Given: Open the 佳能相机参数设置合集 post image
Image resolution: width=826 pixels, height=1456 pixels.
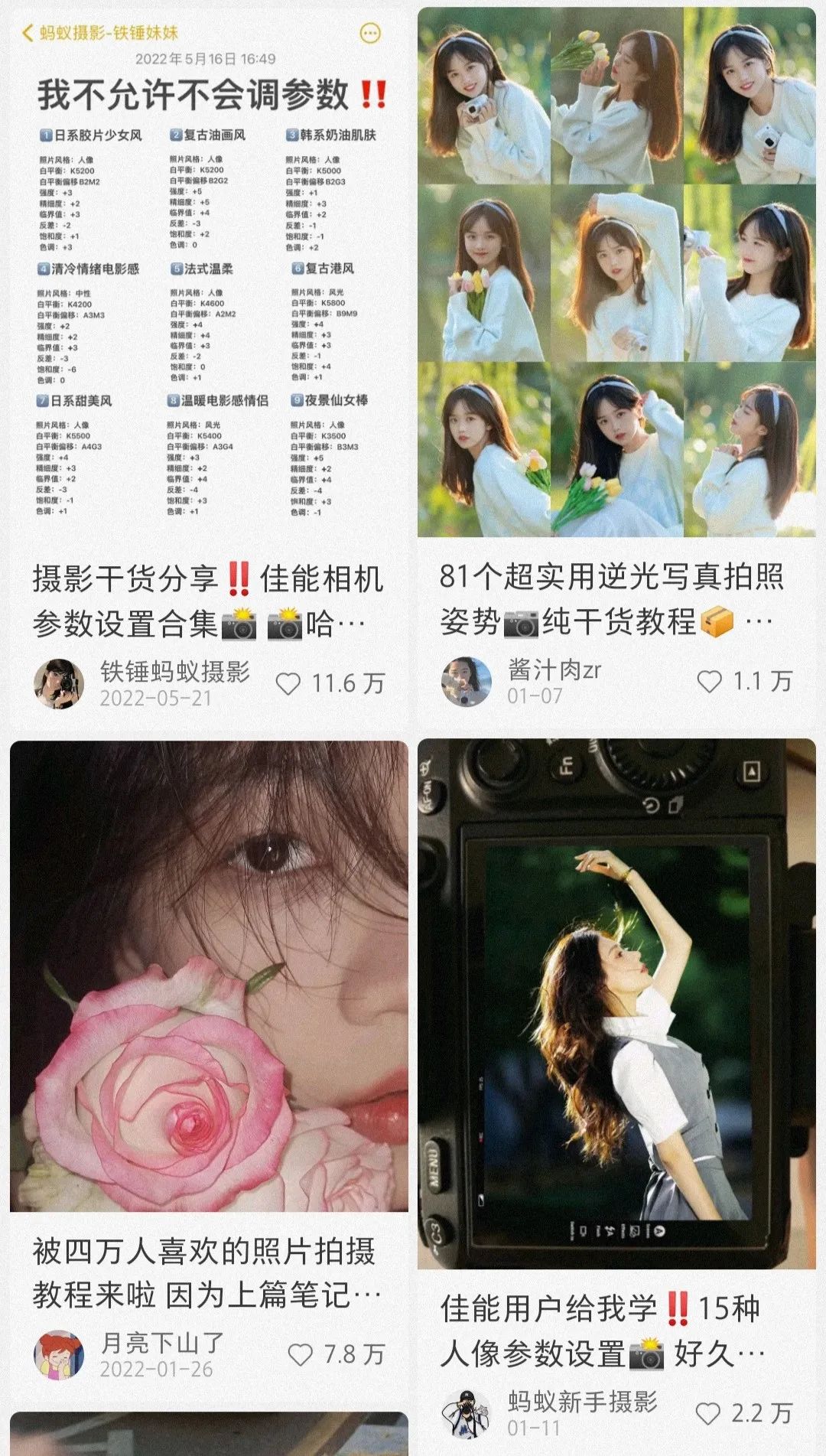Looking at the screenshot, I should tap(209, 275).
